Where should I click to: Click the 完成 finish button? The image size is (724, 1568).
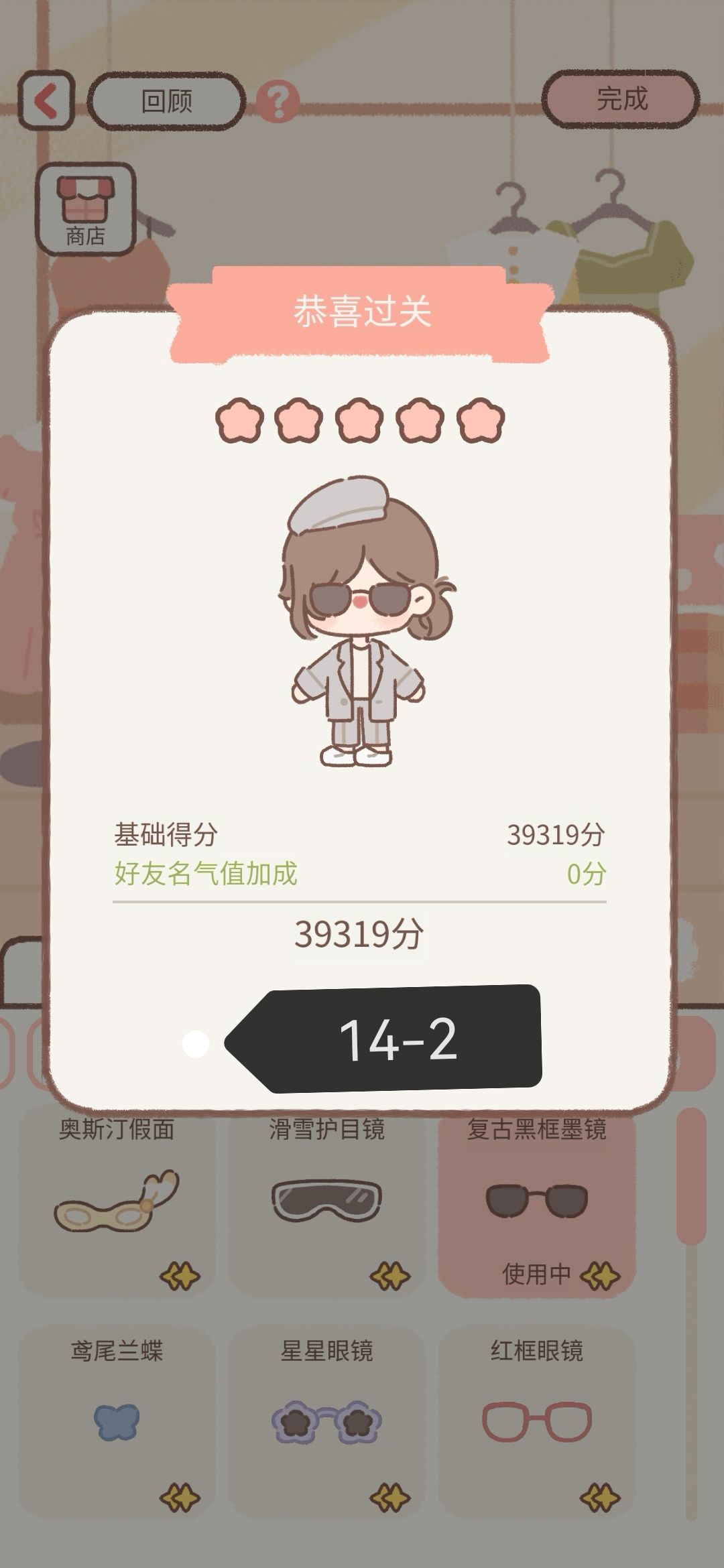622,99
